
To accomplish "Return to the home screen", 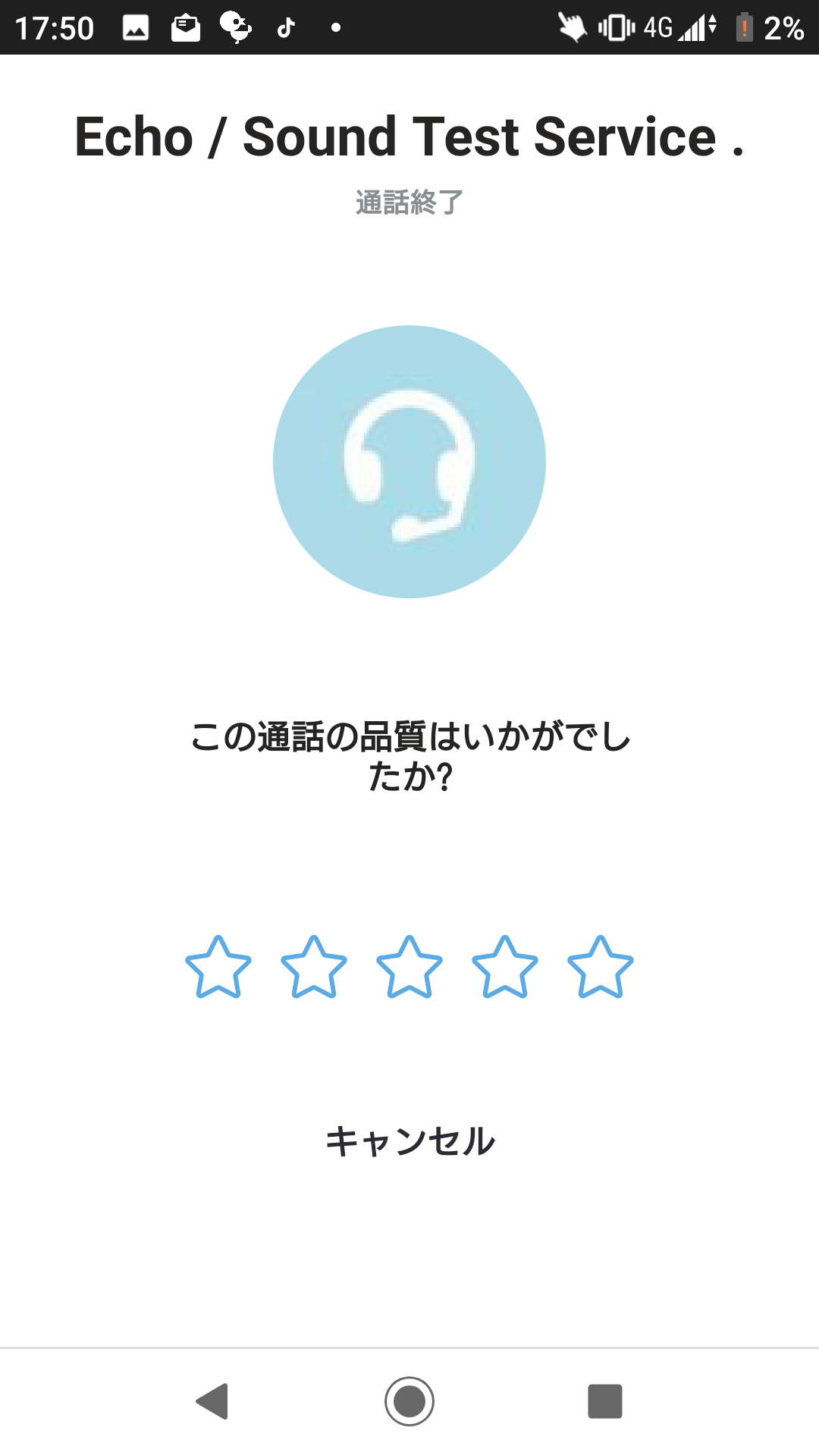I will [x=409, y=1401].
